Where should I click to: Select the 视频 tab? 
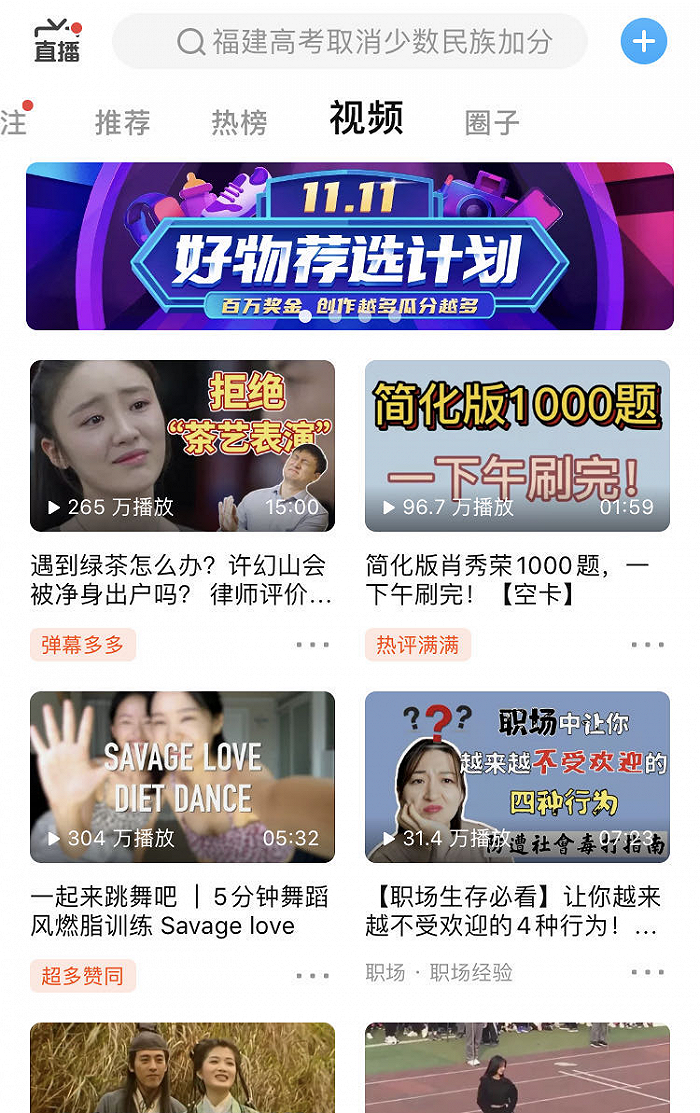(366, 119)
